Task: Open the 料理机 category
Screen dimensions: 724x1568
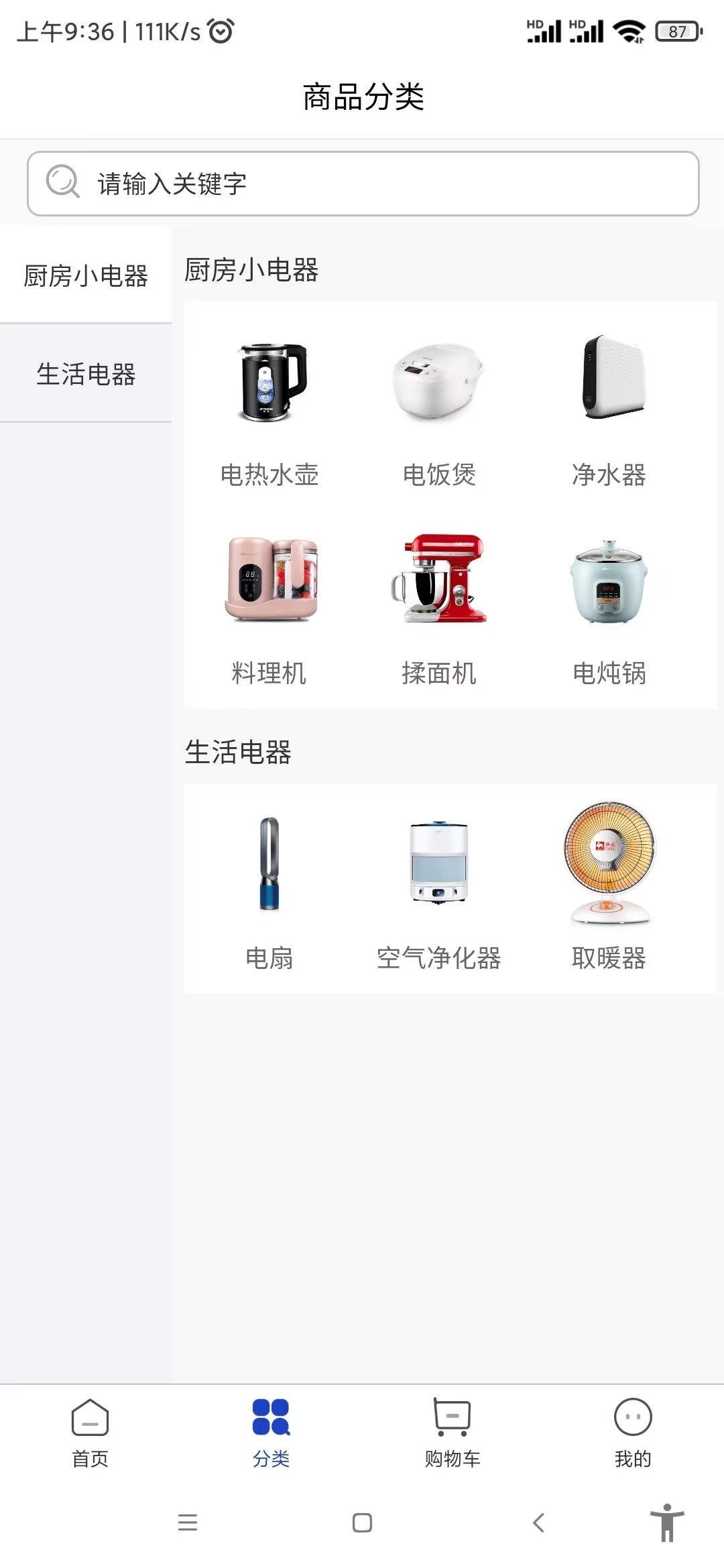Action: [269, 608]
